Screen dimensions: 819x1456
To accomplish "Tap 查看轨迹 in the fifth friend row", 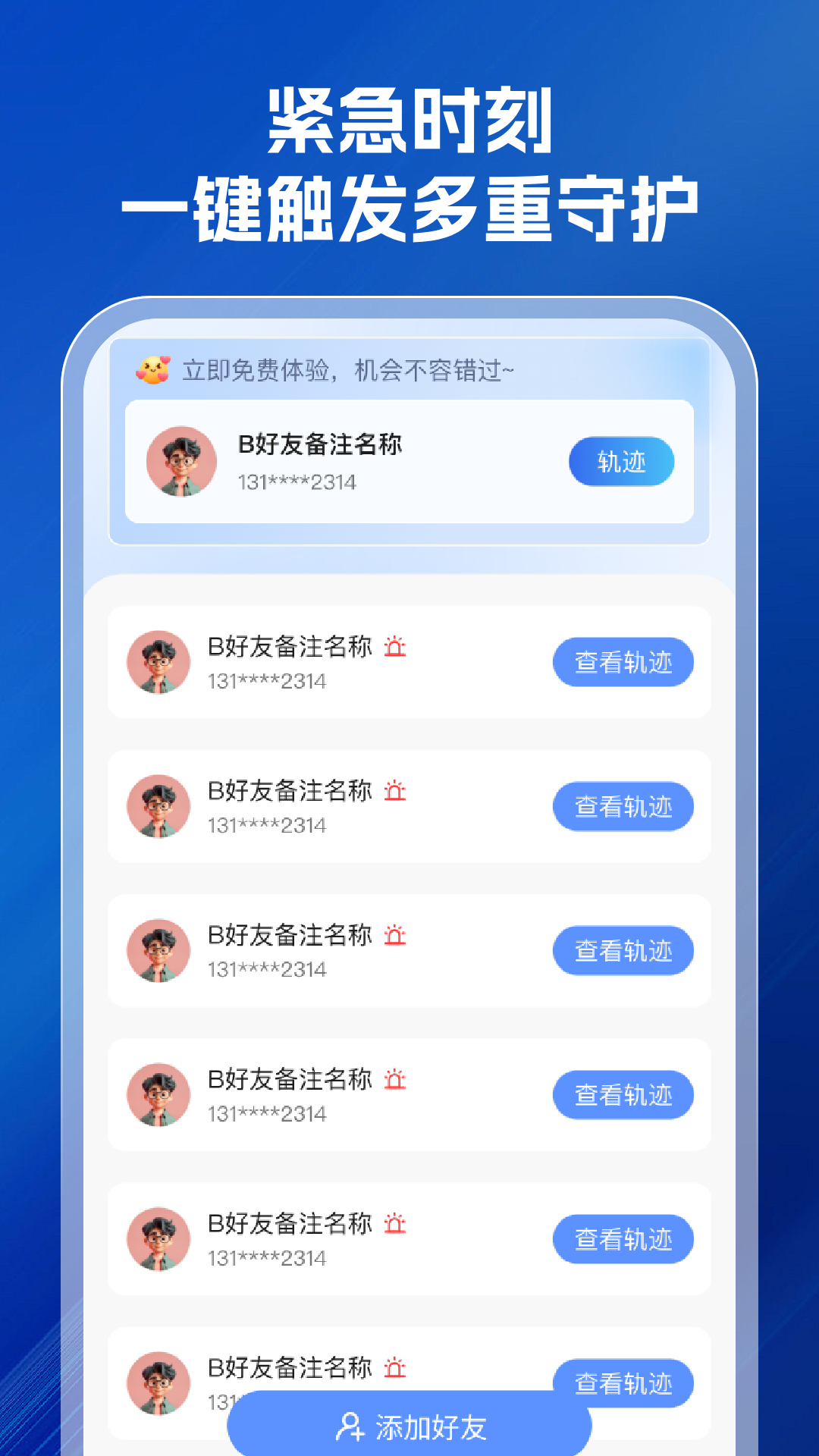I will (x=624, y=1238).
